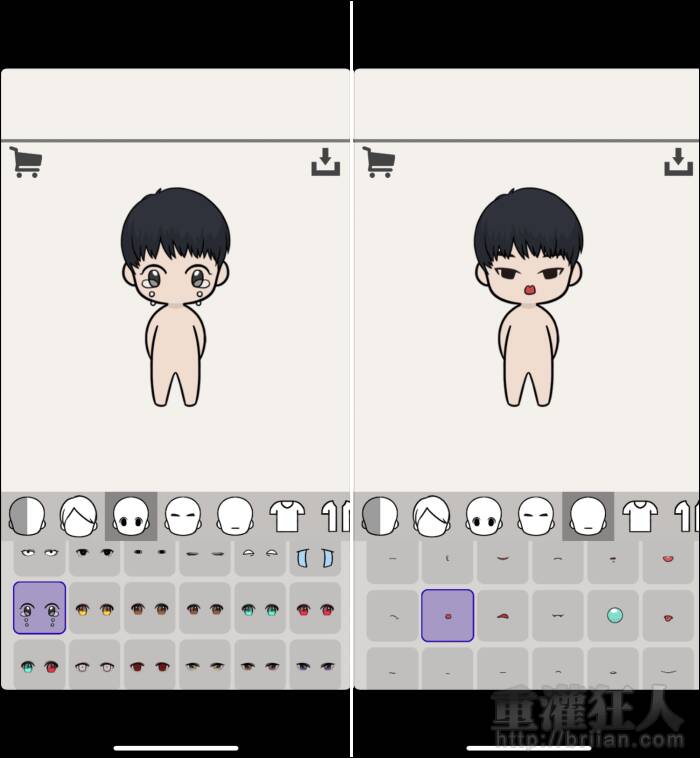700x758 pixels.
Task: Pick the red eyes next to teal ones
Action: click(315, 608)
